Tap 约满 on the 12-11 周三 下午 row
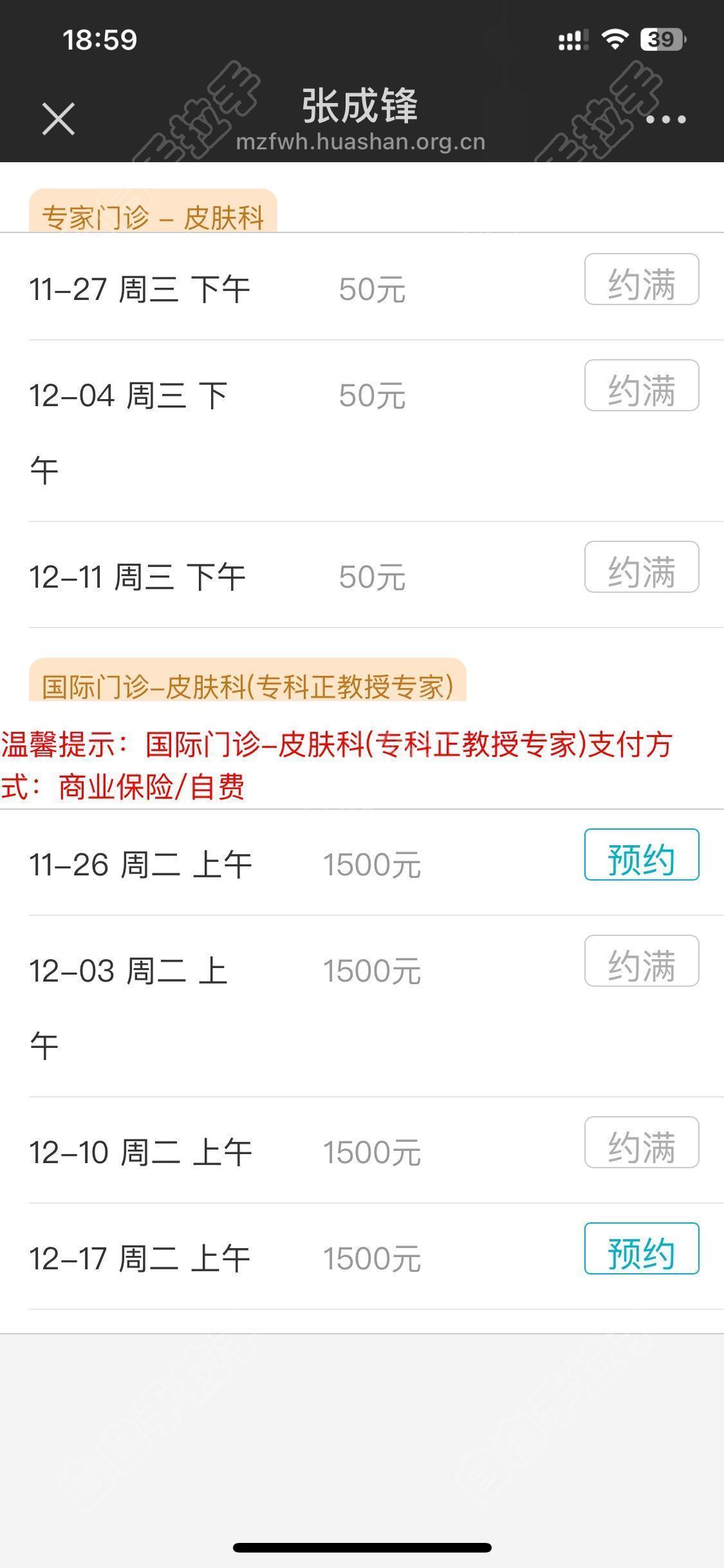The width and height of the screenshot is (724, 1568). tap(642, 566)
